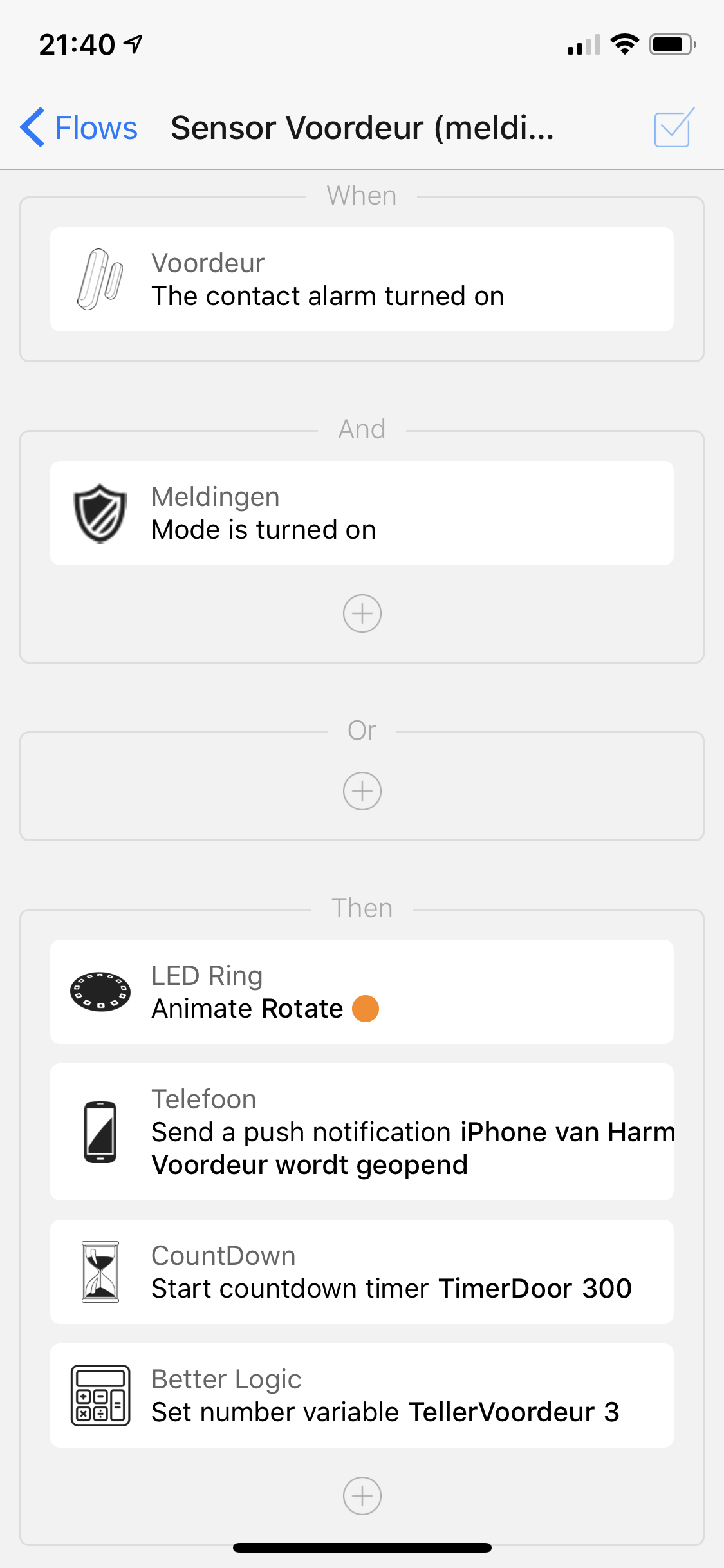Add a new action in the Then section
Image resolution: width=724 pixels, height=1568 pixels.
coord(362,1496)
